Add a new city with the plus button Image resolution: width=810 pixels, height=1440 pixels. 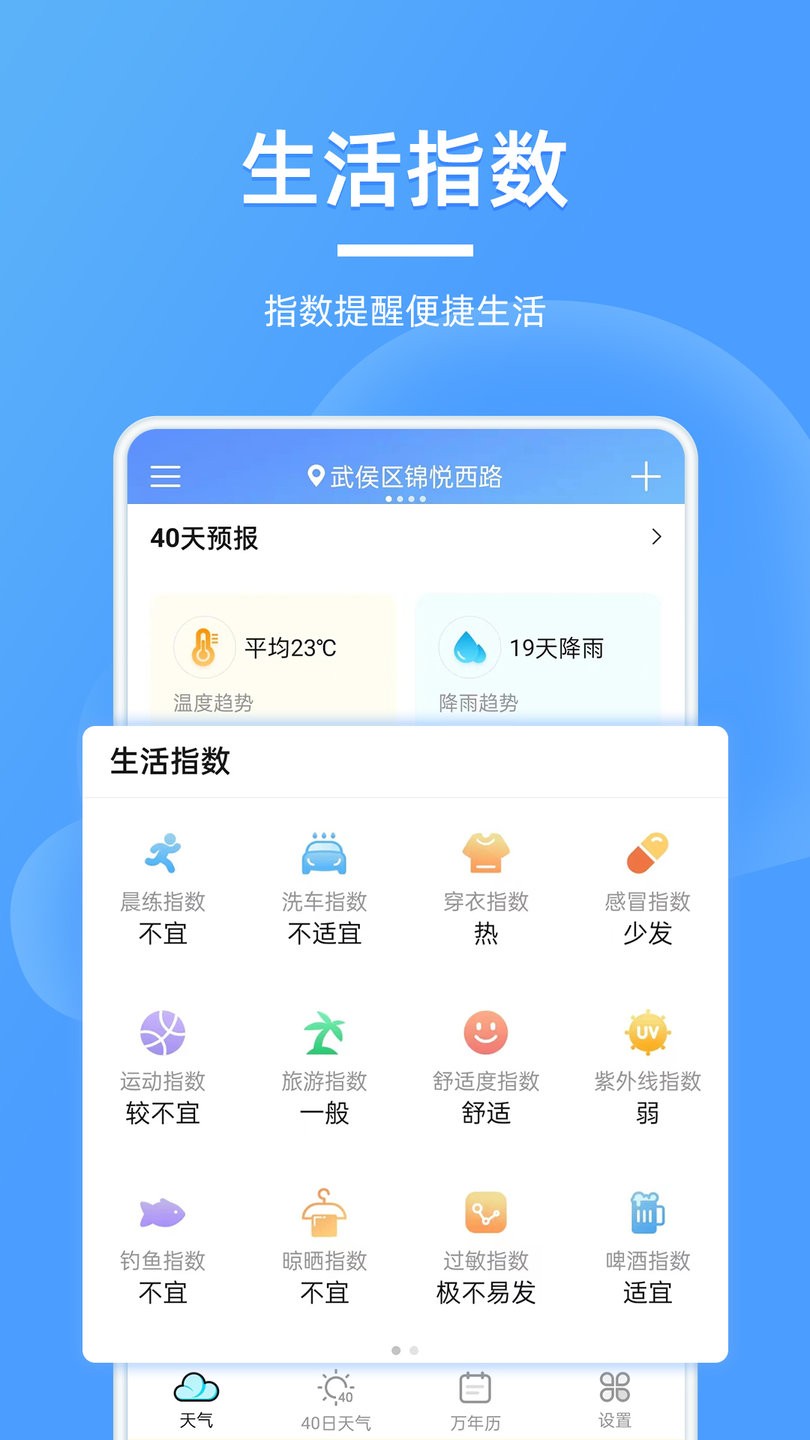pos(646,477)
